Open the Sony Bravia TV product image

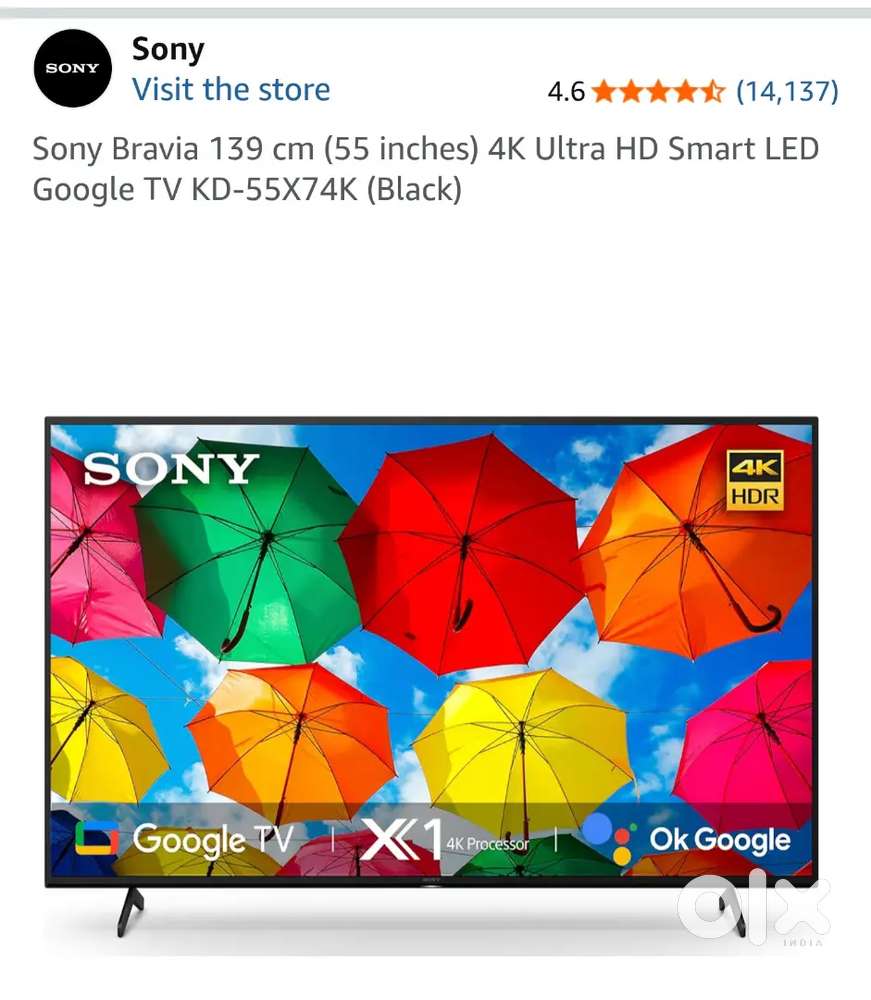[x=431, y=660]
